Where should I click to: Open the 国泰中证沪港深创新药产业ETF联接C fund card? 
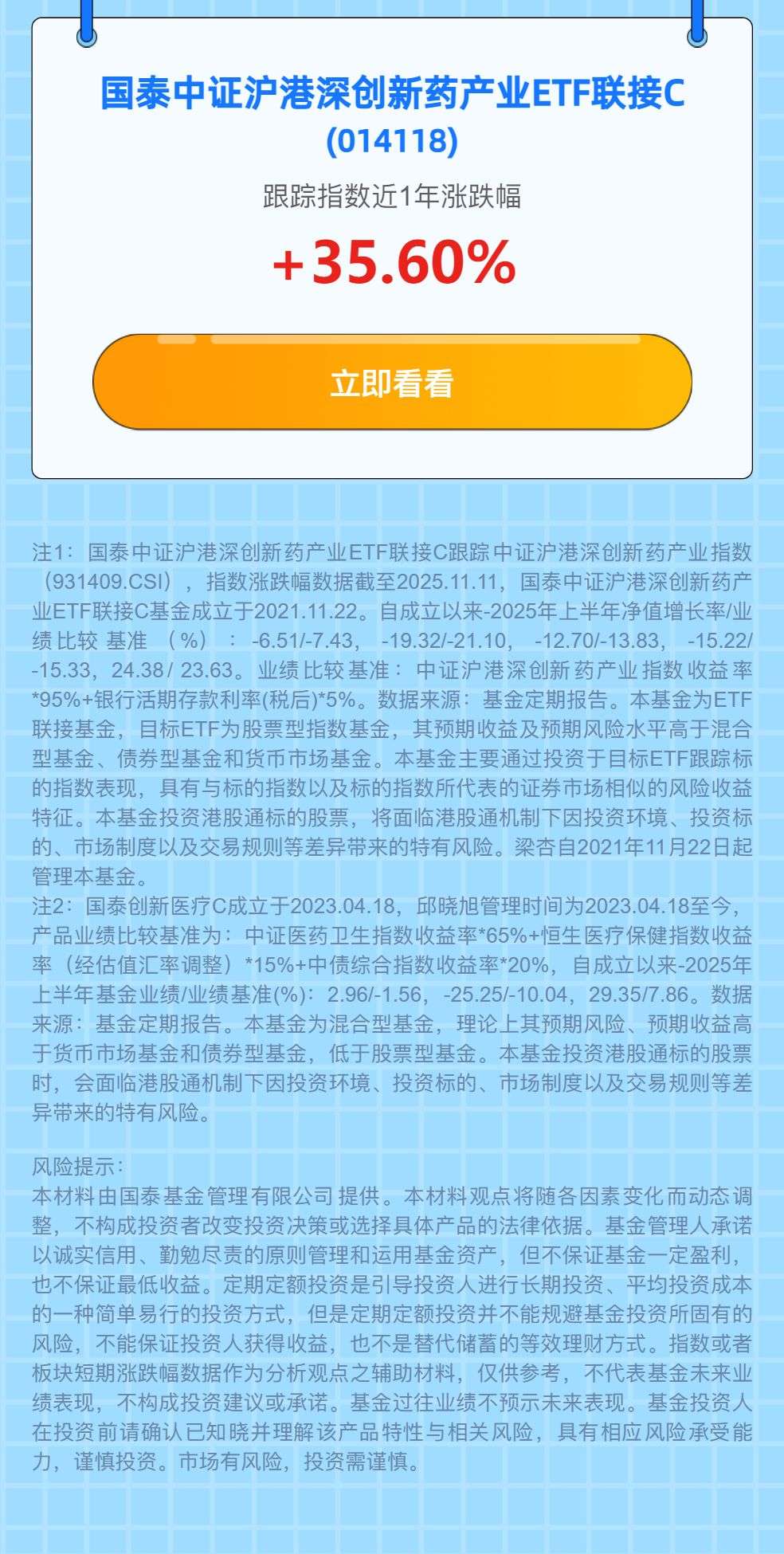pos(392,116)
